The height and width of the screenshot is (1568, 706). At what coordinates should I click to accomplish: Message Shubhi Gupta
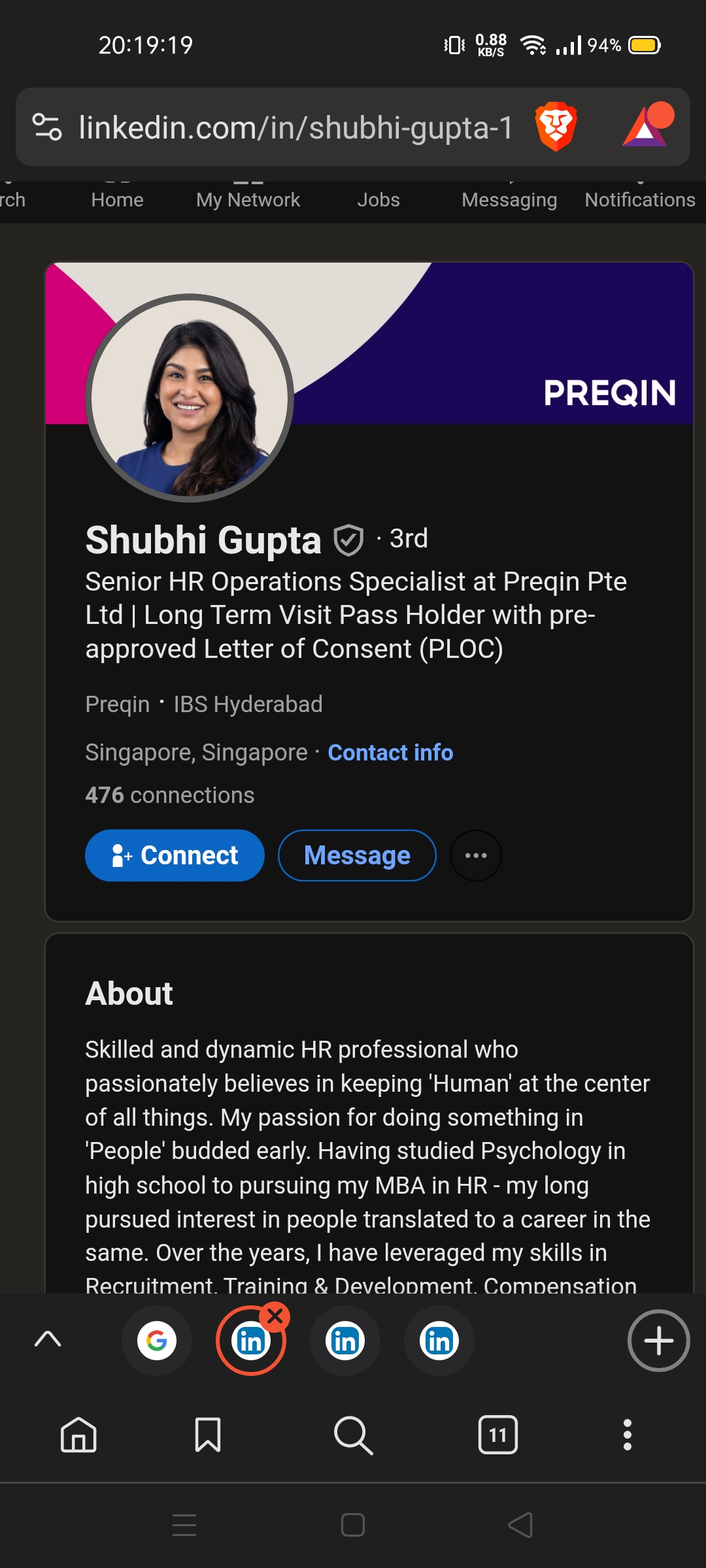pos(357,855)
